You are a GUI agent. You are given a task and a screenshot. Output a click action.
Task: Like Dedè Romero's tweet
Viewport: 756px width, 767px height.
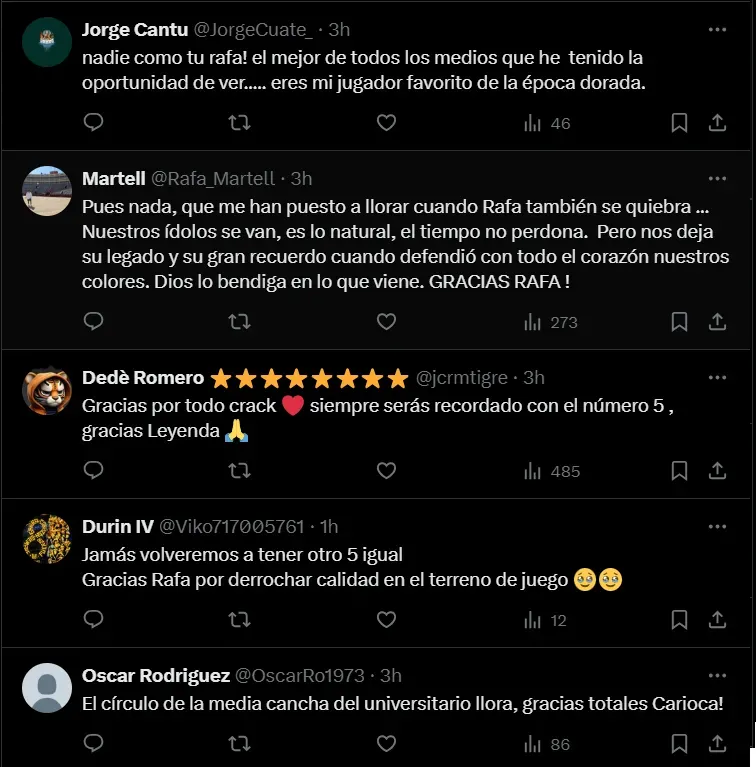[x=386, y=470]
